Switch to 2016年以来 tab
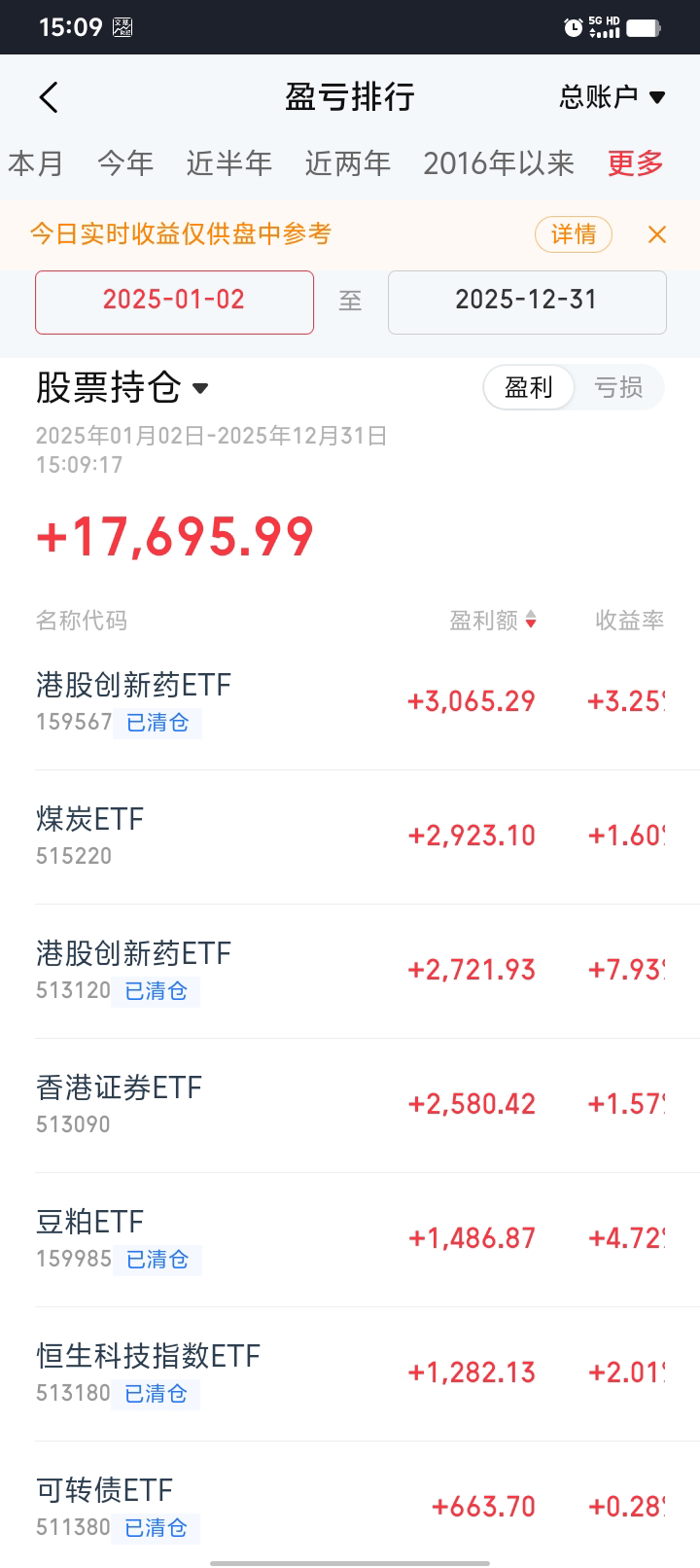700x1568 pixels. pos(499,163)
